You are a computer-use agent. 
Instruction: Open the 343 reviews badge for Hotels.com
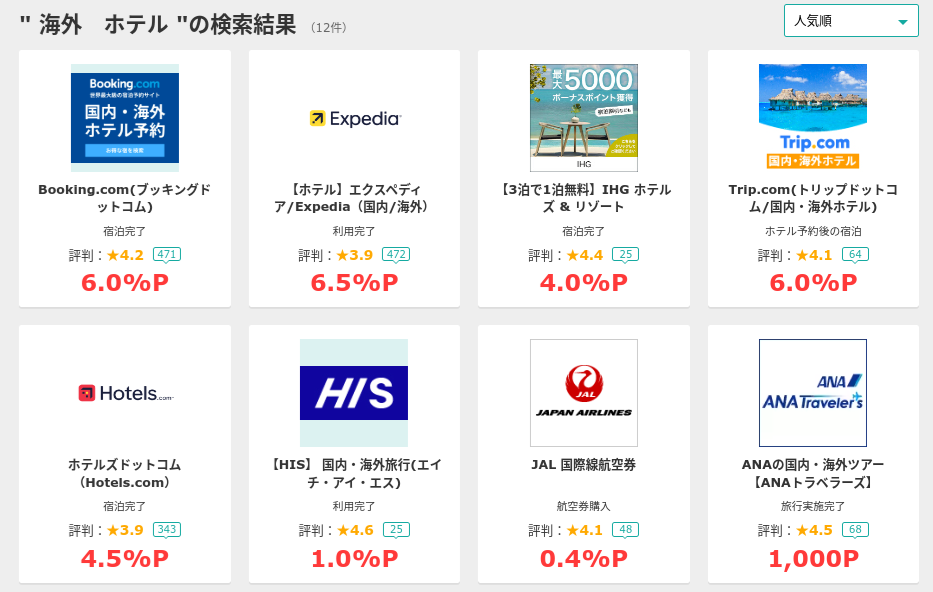pos(167,530)
